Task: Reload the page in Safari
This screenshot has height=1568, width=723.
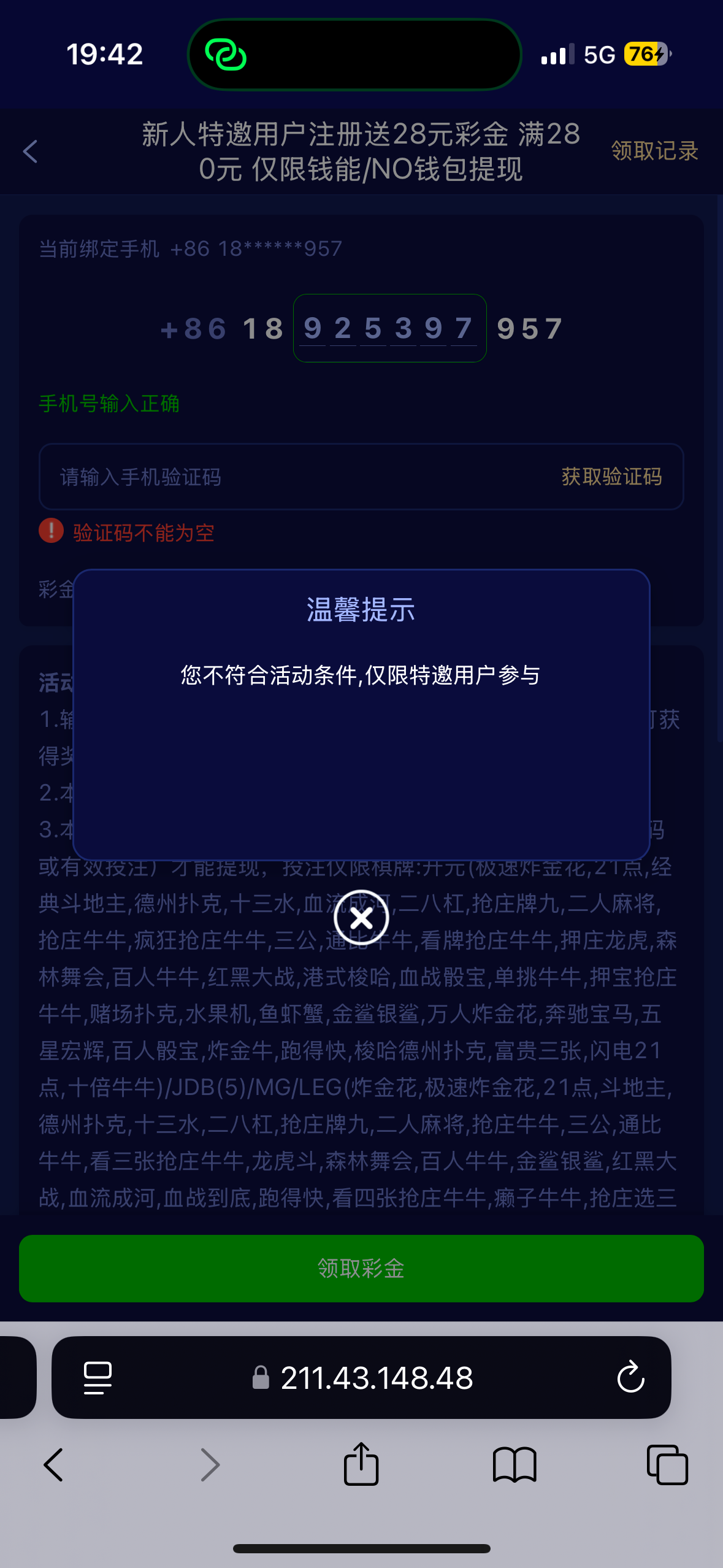Action: [x=630, y=1378]
